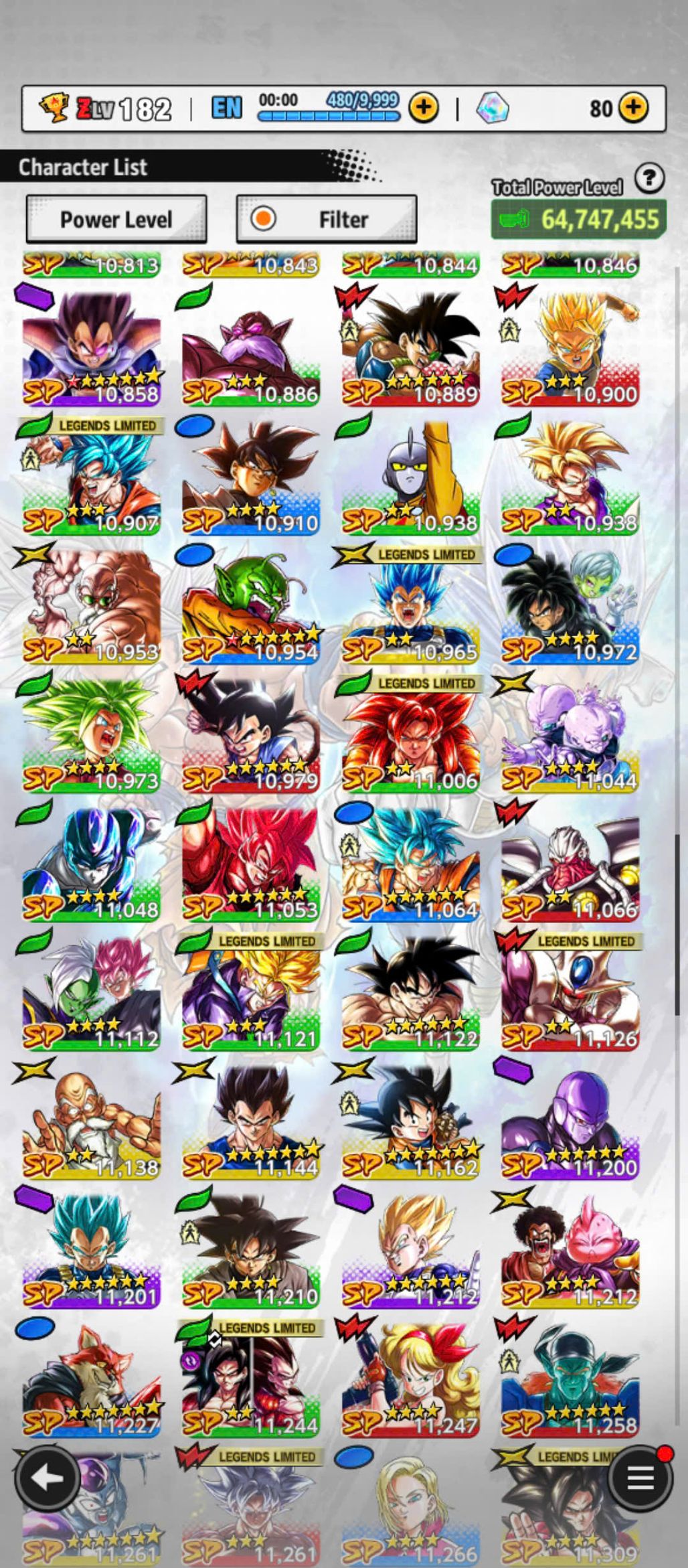The image size is (688, 1568).
Task: Open the Filter options
Action: point(327,220)
